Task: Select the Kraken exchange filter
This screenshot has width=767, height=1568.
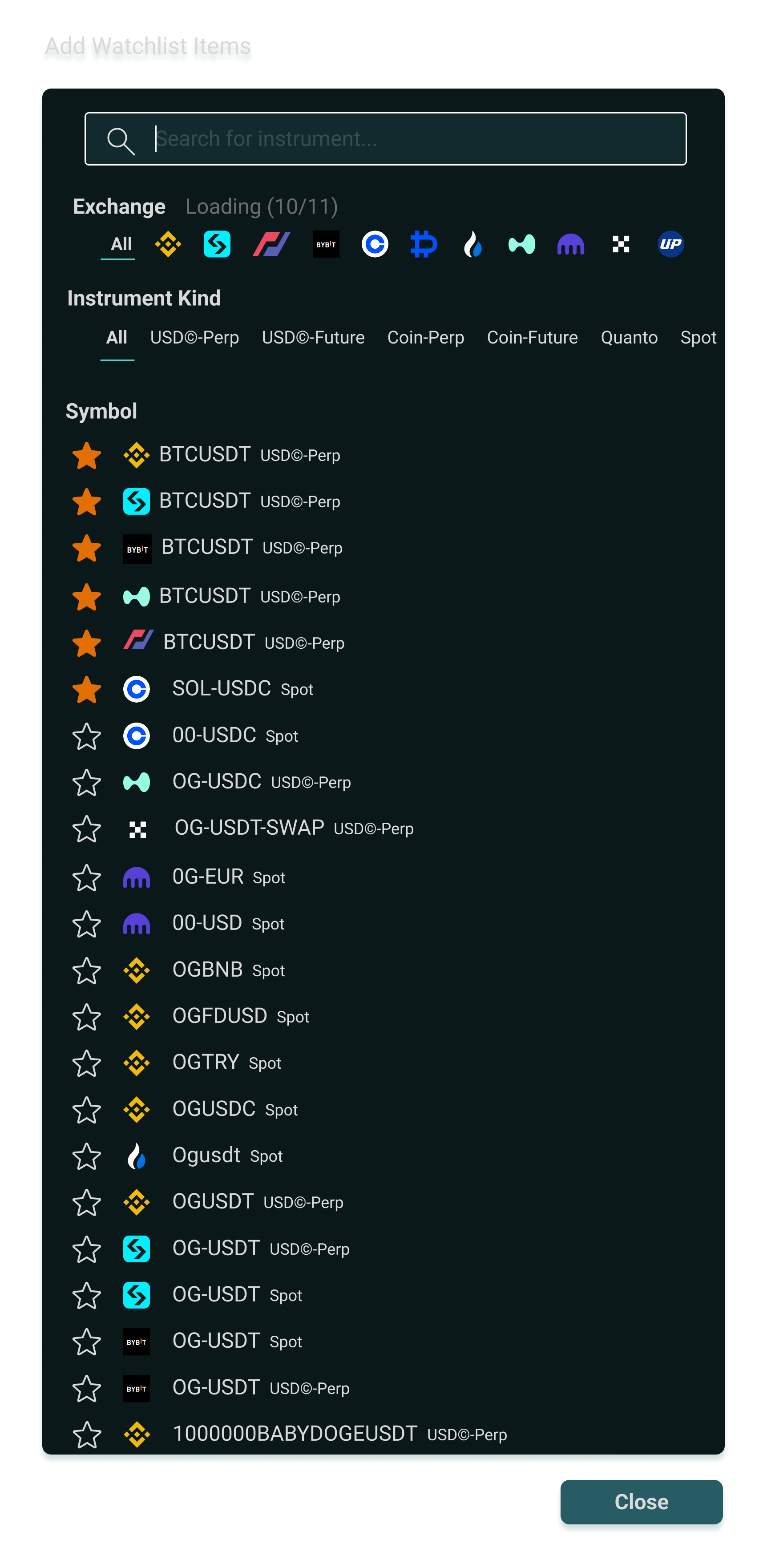Action: tap(570, 245)
